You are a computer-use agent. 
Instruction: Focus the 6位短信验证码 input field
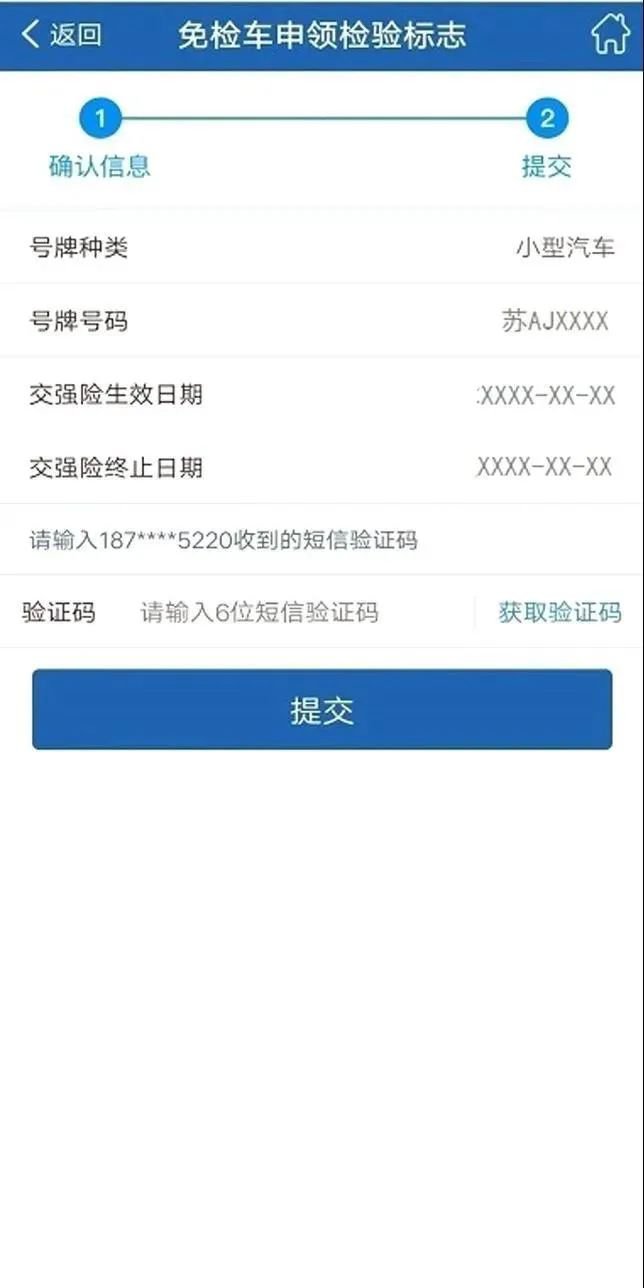[300, 612]
